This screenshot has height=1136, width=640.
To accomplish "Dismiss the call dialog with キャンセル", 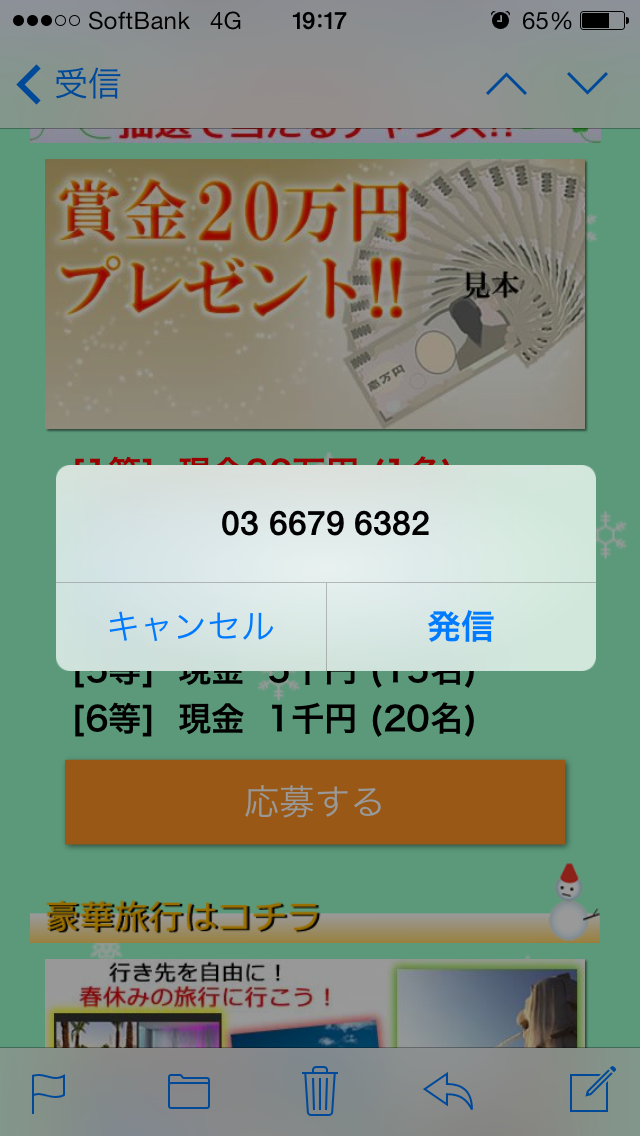I will tap(191, 627).
